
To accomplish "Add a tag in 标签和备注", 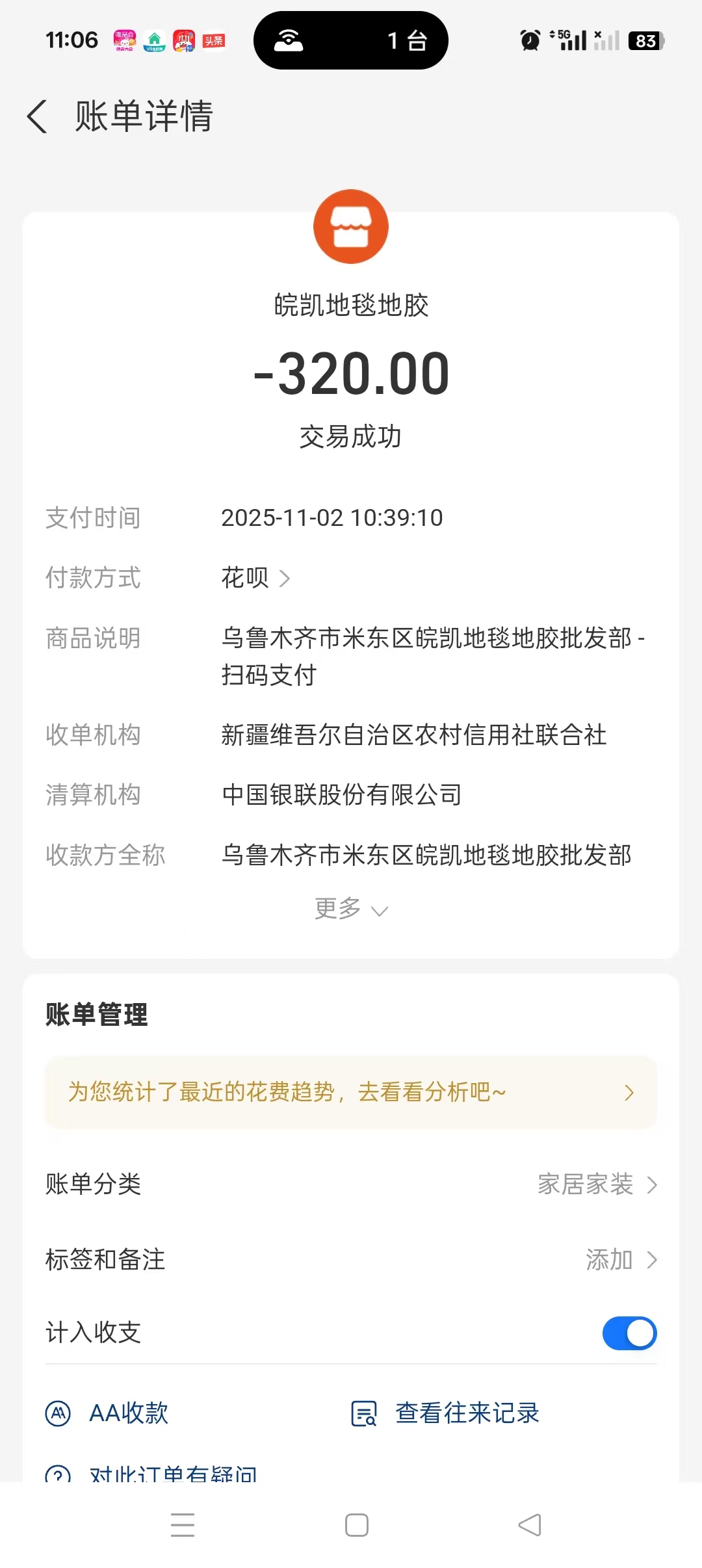I will pos(621,1260).
